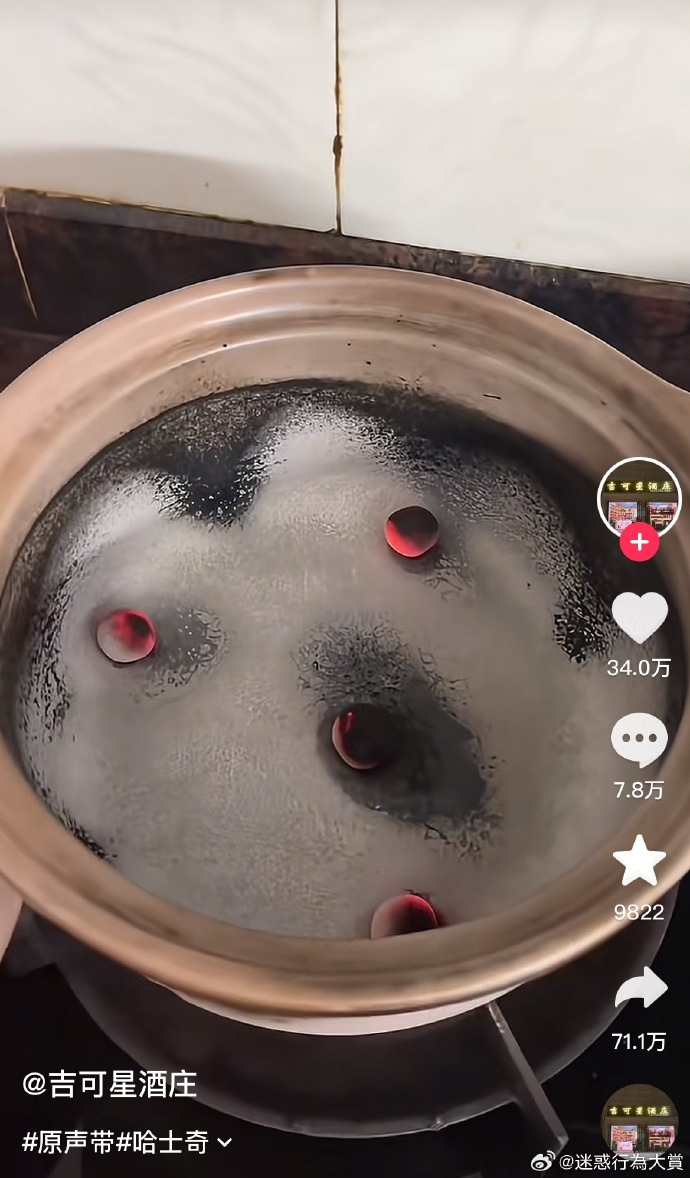Image resolution: width=690 pixels, height=1178 pixels.
Task: Follow 吉可星酒庄 with the red plus button
Action: tap(639, 544)
